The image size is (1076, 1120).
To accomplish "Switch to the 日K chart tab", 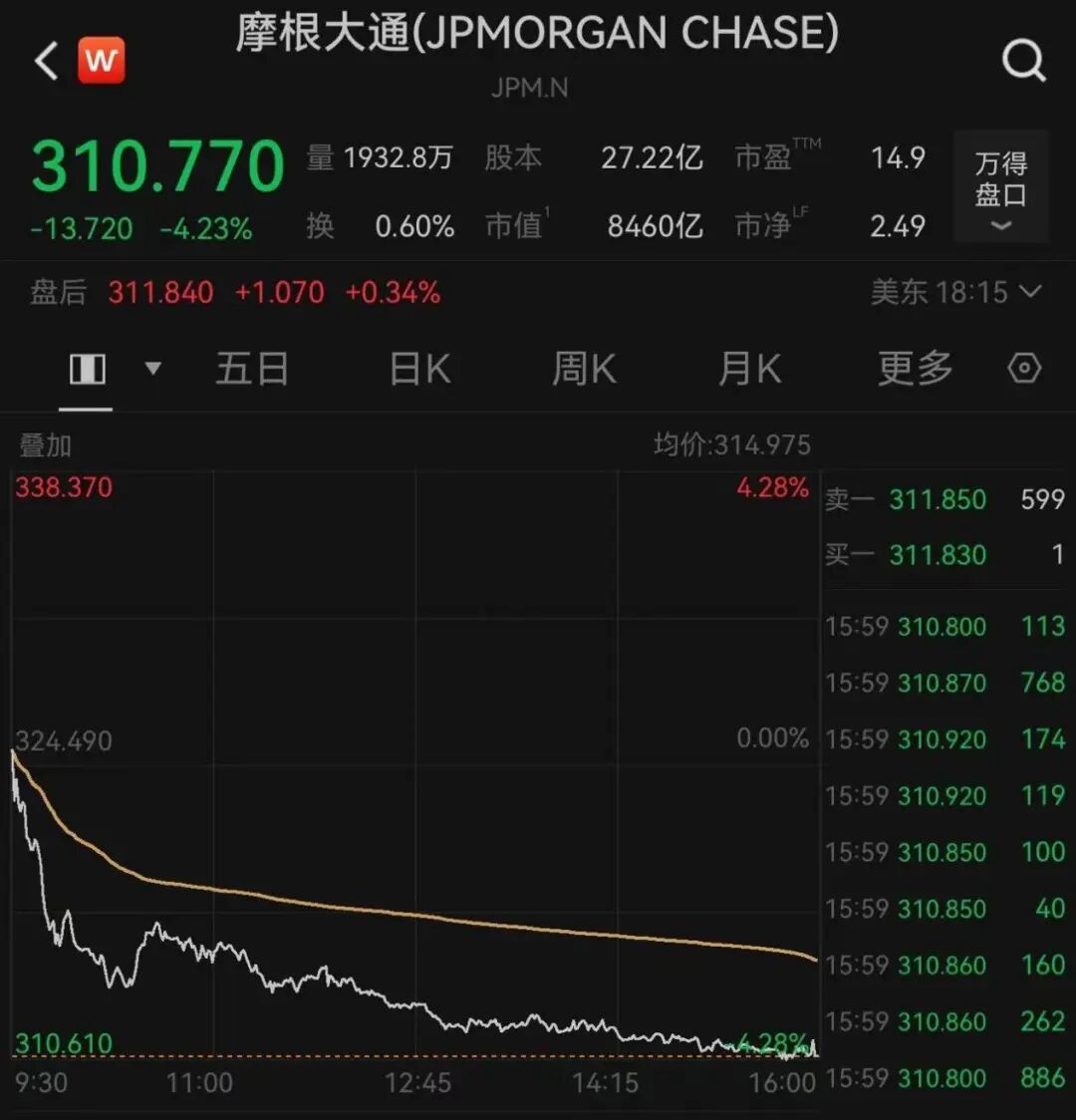I will click(419, 370).
